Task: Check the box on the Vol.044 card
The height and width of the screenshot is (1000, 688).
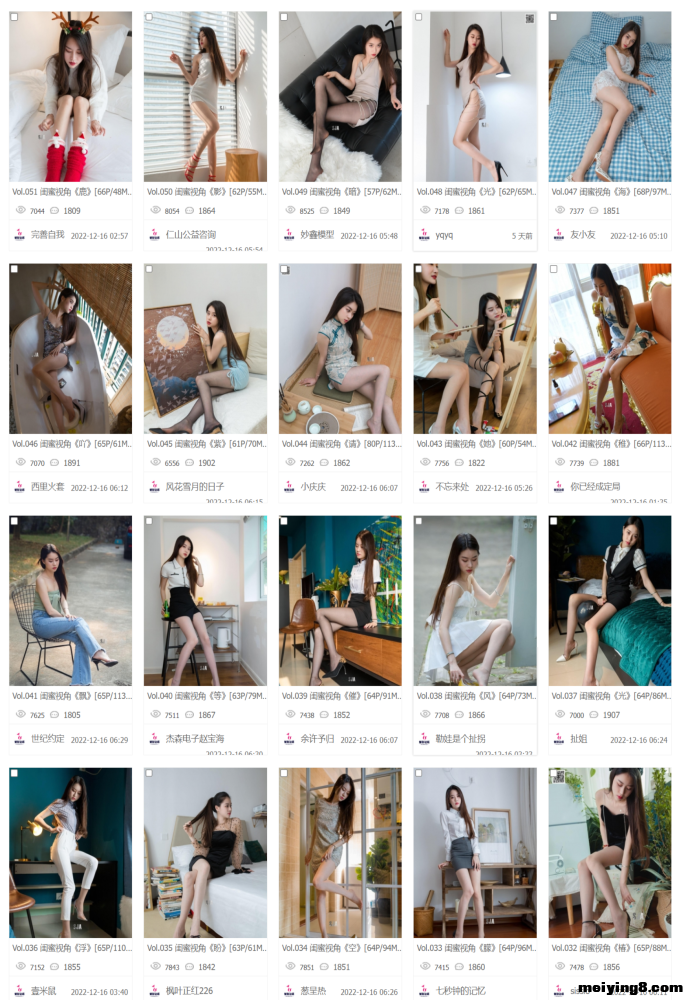Action: tap(284, 269)
